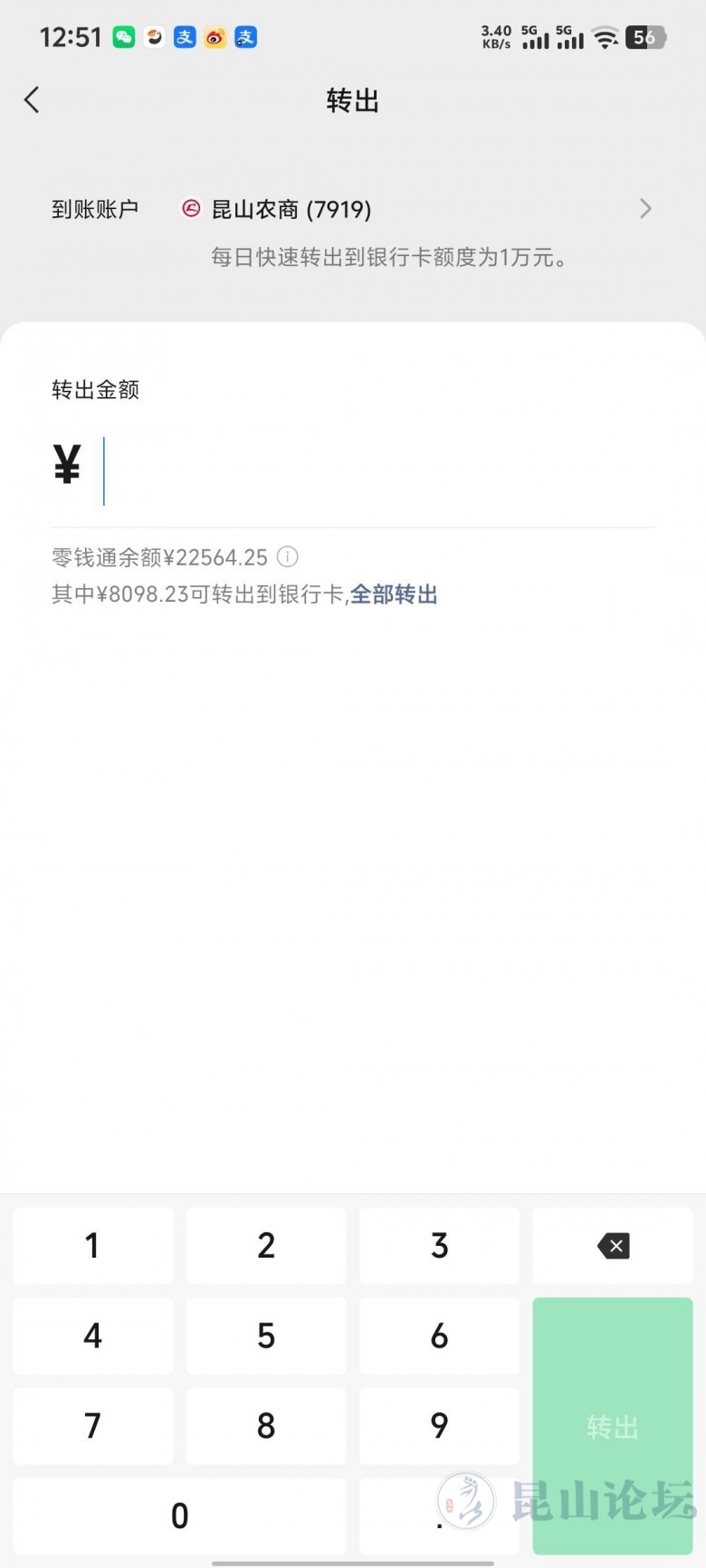Tap the decimal point key
This screenshot has width=706, height=1568.
[x=439, y=1516]
